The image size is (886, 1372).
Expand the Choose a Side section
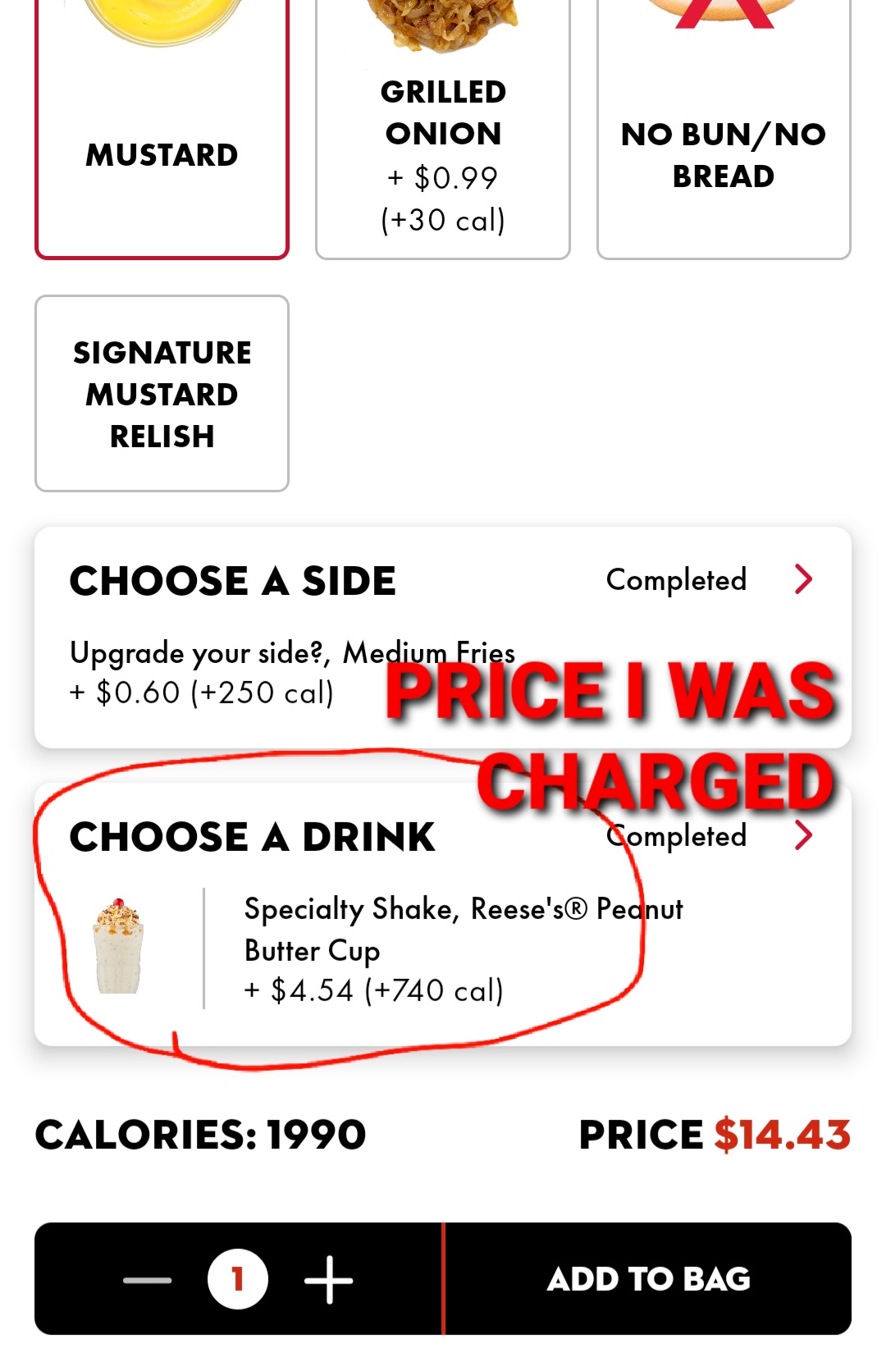[x=803, y=579]
